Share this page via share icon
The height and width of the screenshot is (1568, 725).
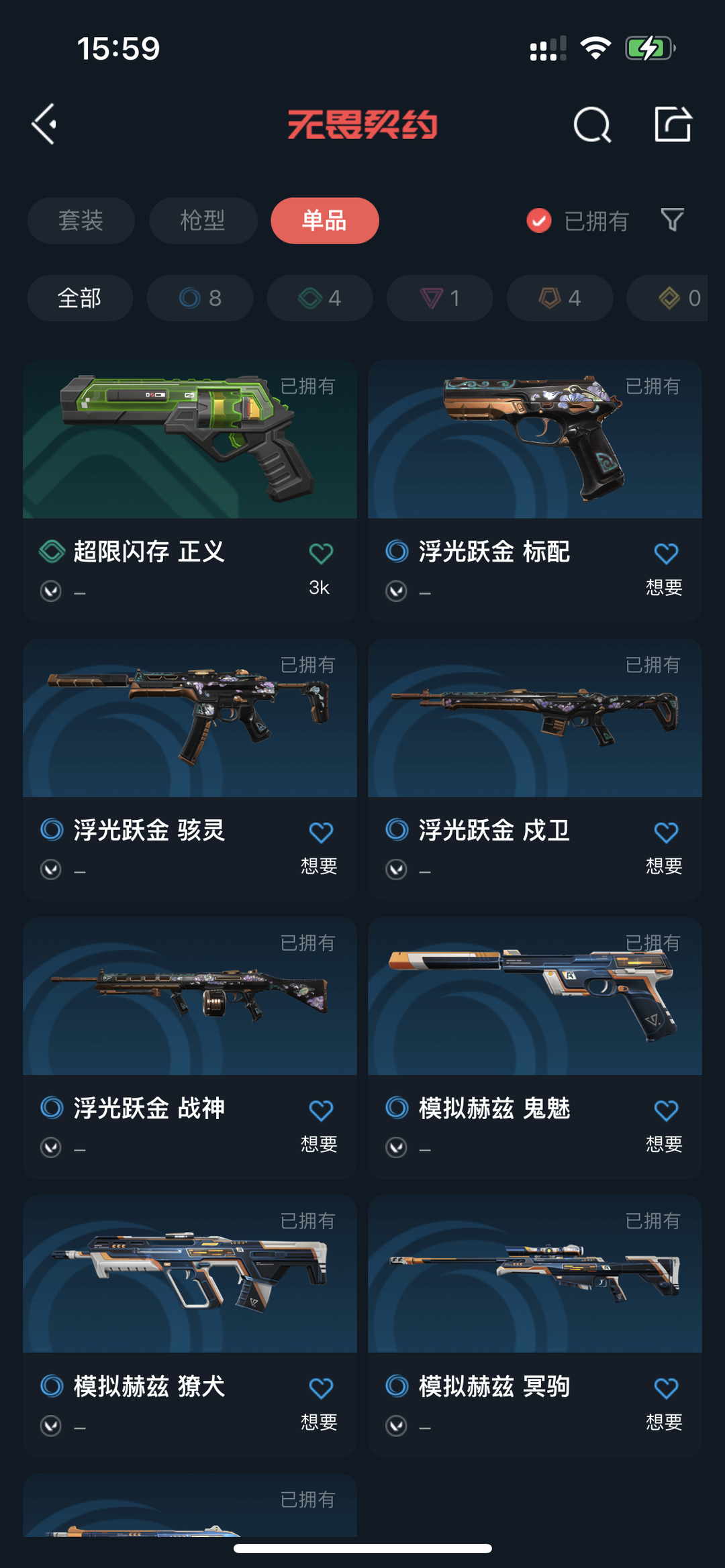(673, 124)
